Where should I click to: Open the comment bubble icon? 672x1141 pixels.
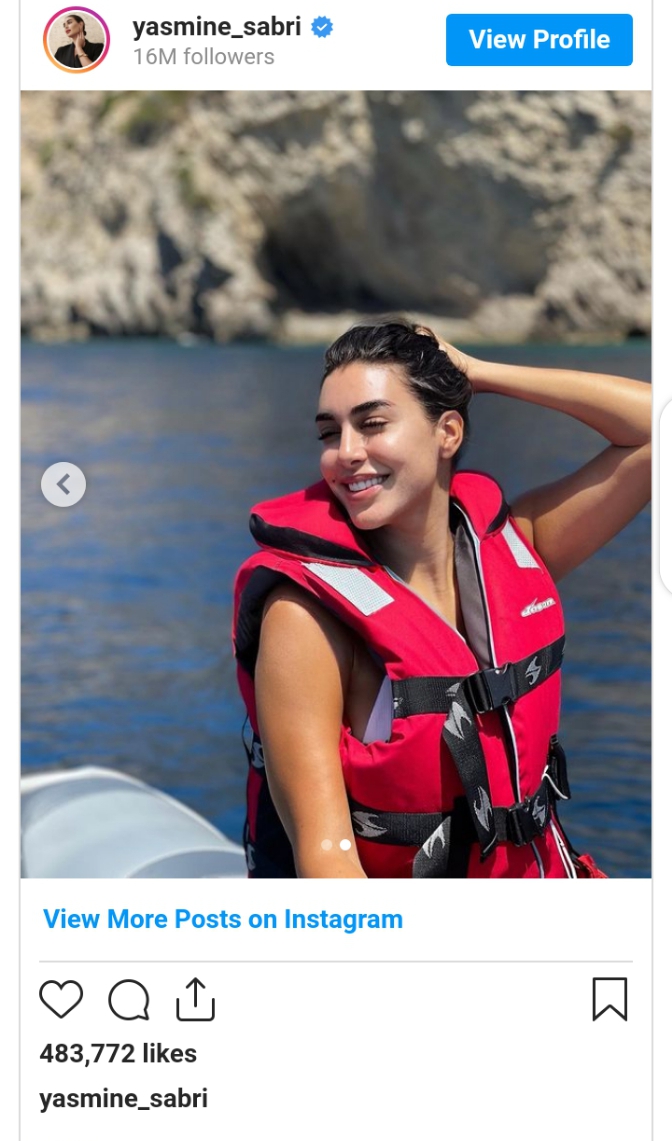[x=129, y=999]
